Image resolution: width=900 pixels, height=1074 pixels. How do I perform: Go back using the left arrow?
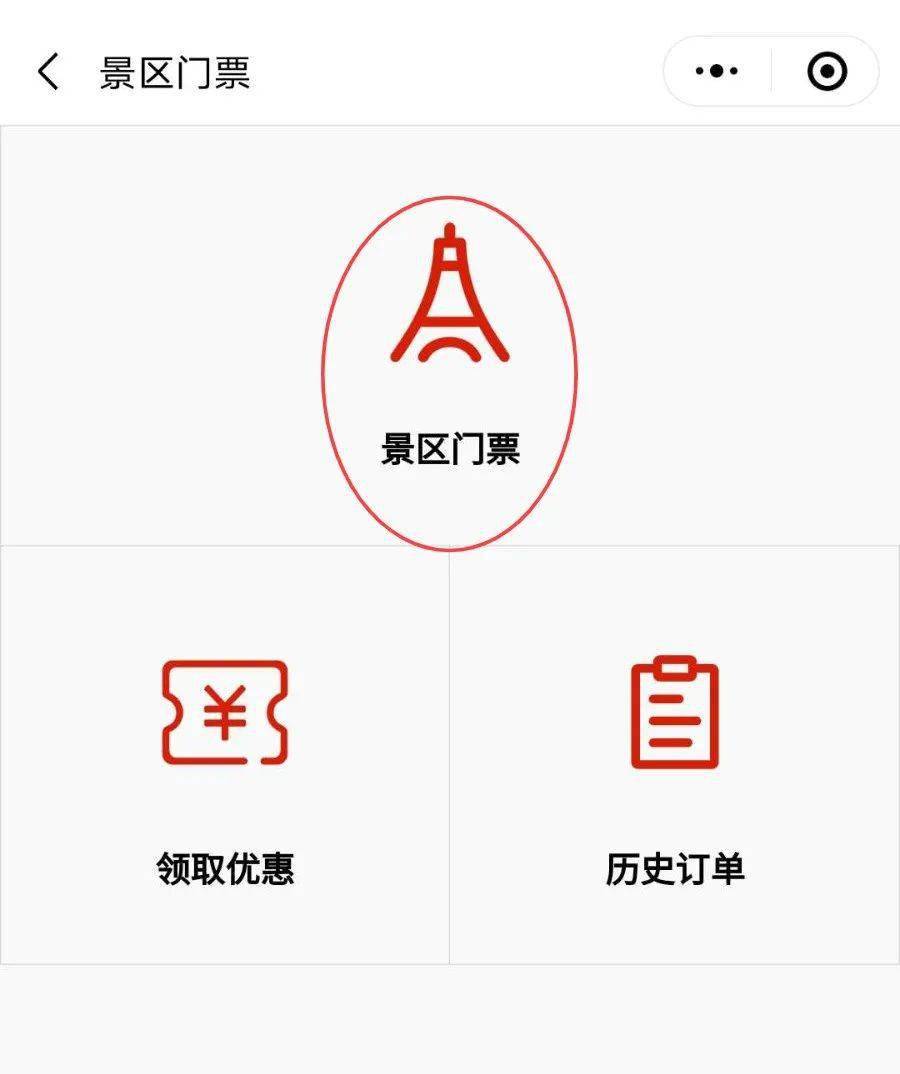click(45, 71)
